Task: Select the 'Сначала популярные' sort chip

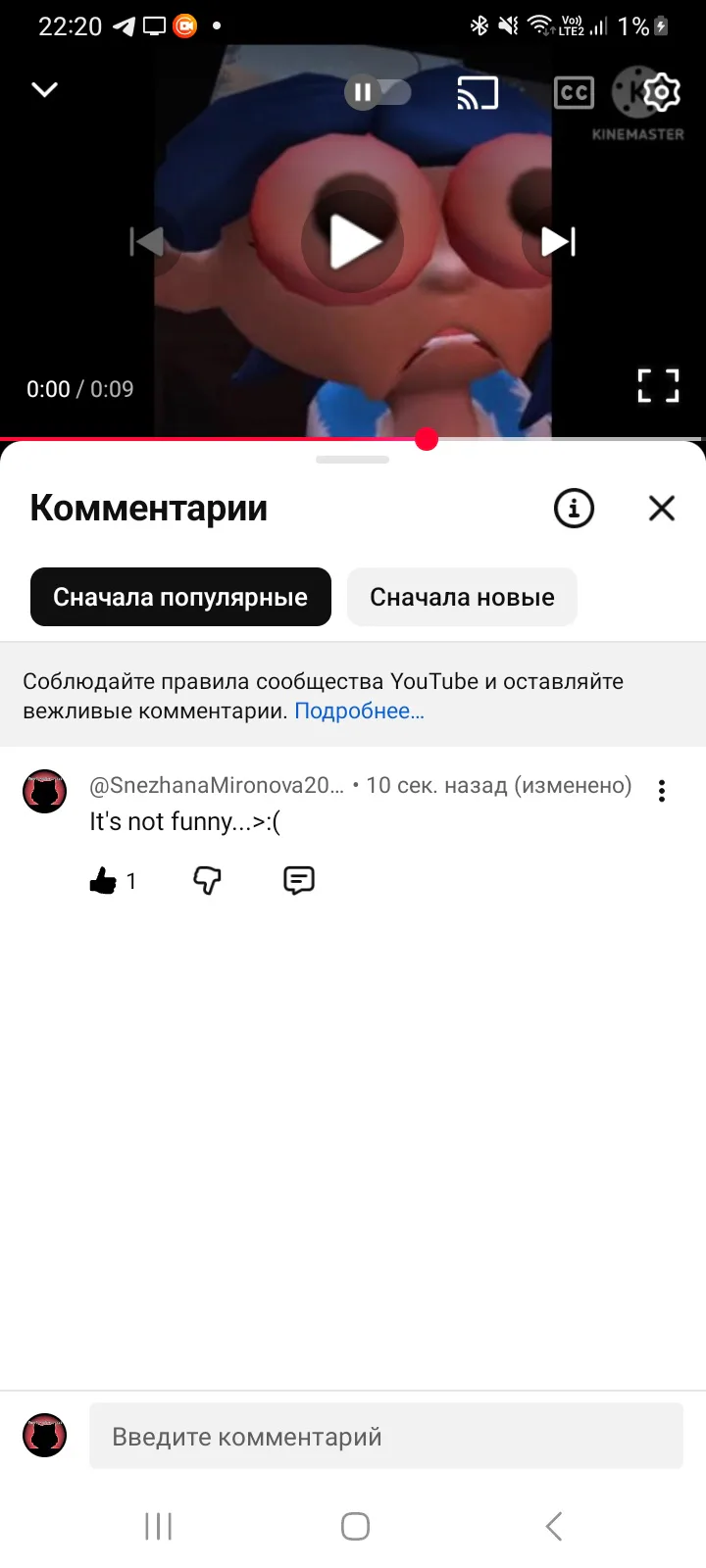Action: [x=180, y=597]
